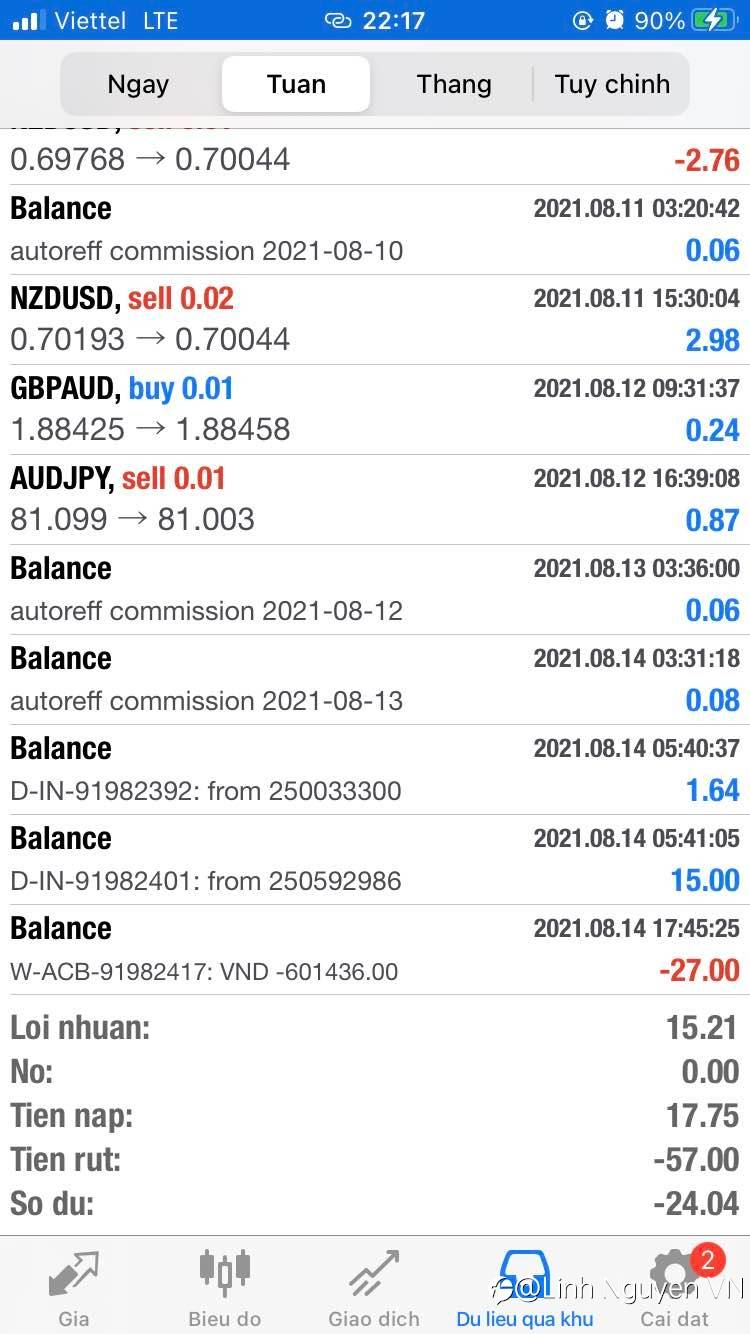
Task: Select the Tuan period filter
Action: pyautogui.click(x=296, y=84)
